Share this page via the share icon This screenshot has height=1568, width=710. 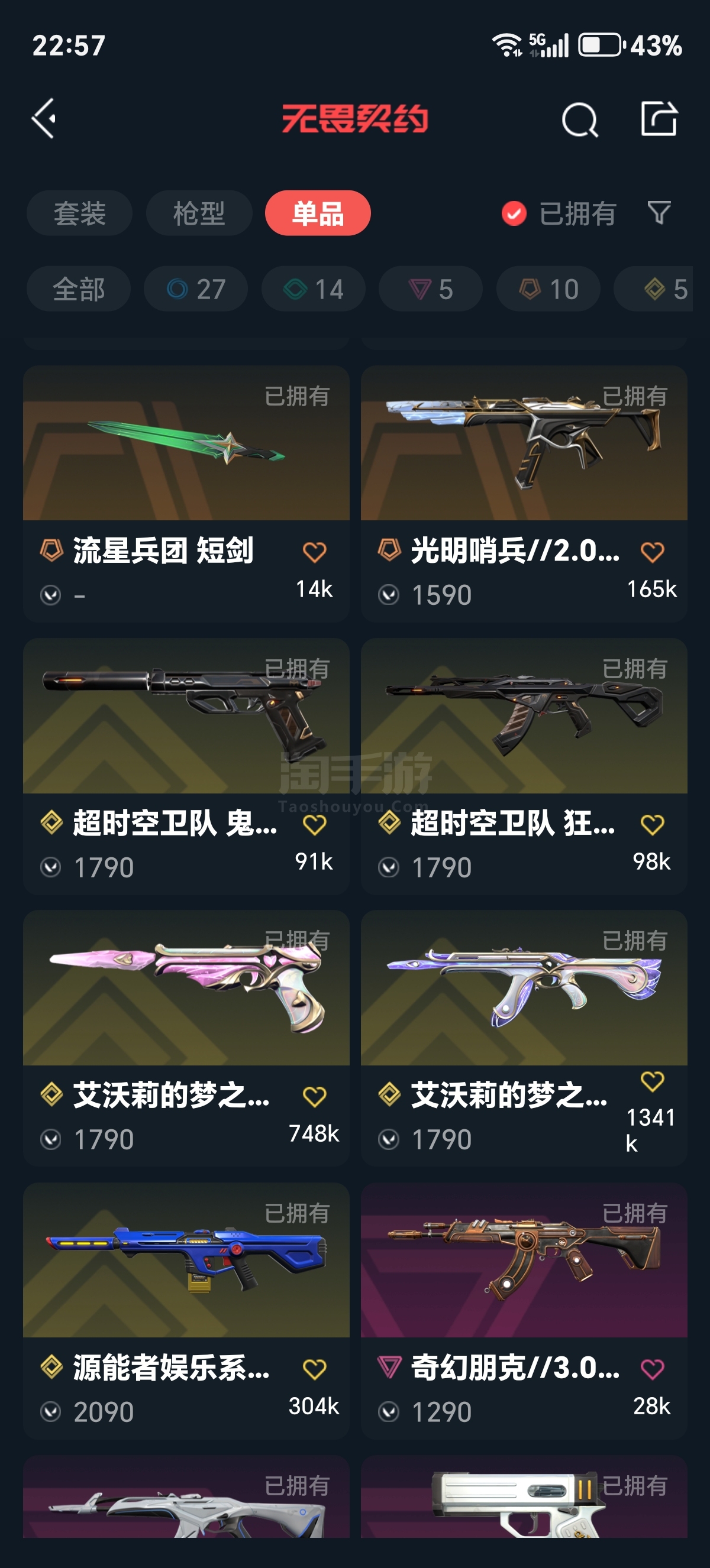(x=660, y=119)
